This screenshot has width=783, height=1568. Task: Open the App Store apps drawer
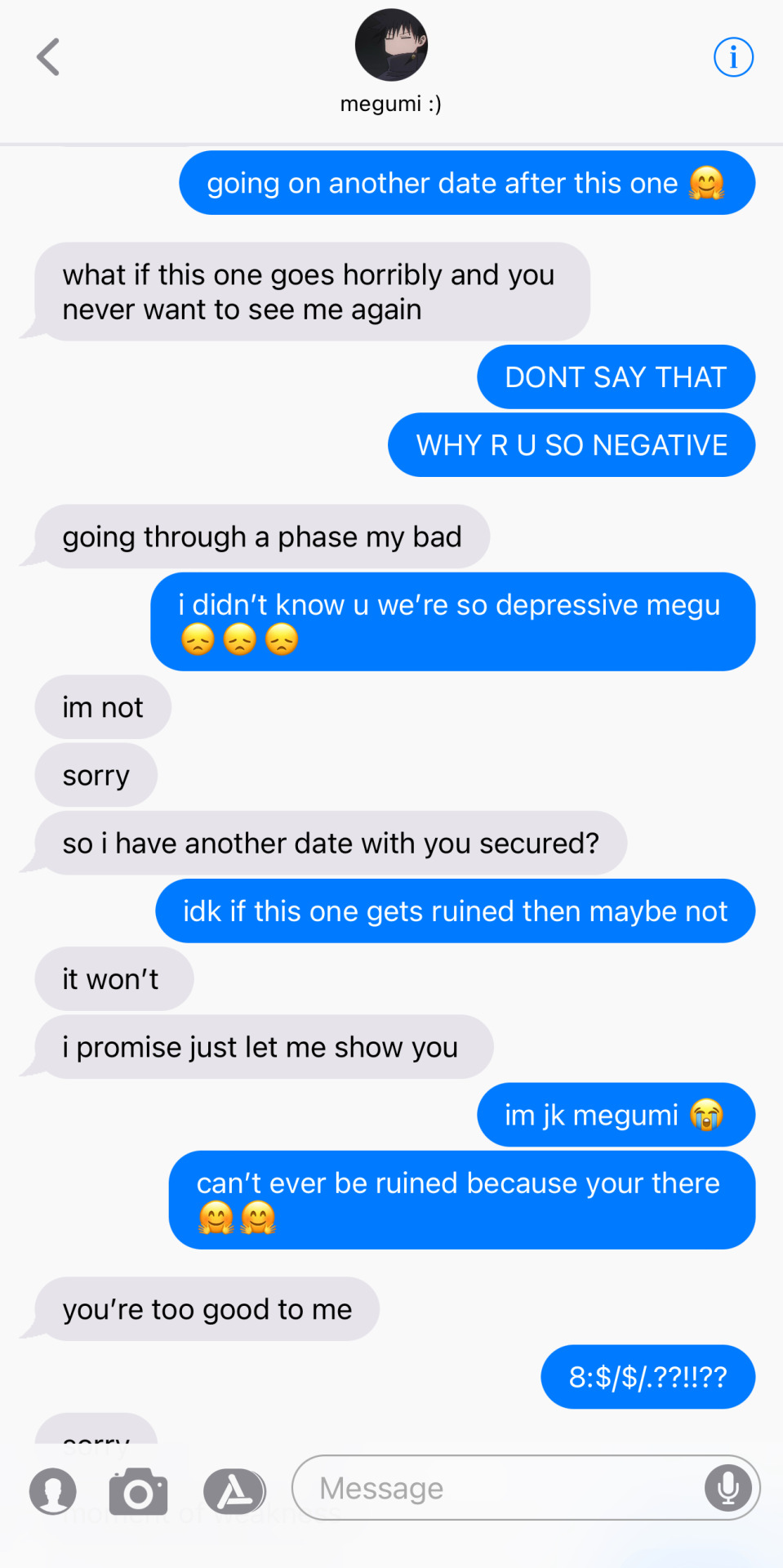(234, 1491)
